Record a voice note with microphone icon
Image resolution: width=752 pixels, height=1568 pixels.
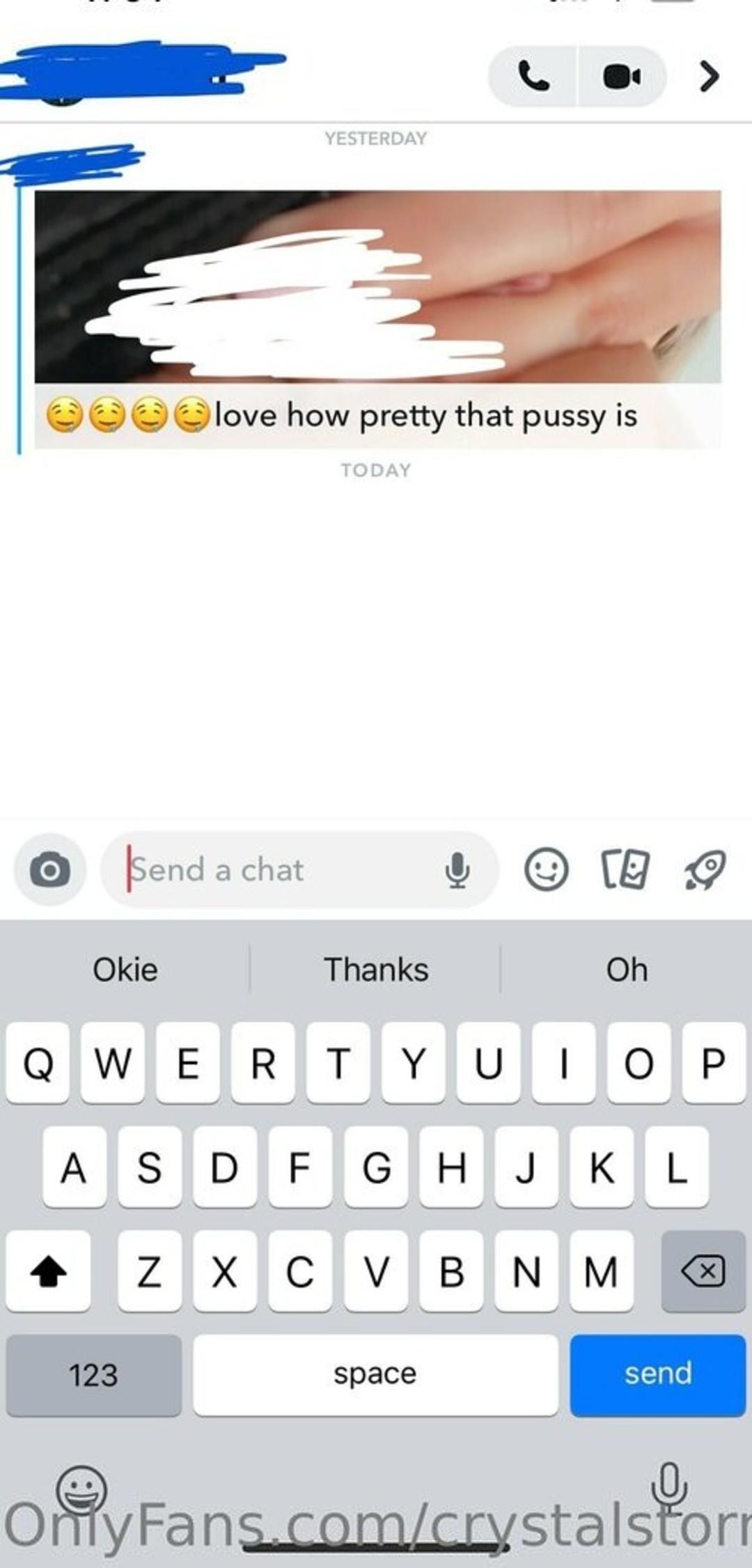coord(457,869)
